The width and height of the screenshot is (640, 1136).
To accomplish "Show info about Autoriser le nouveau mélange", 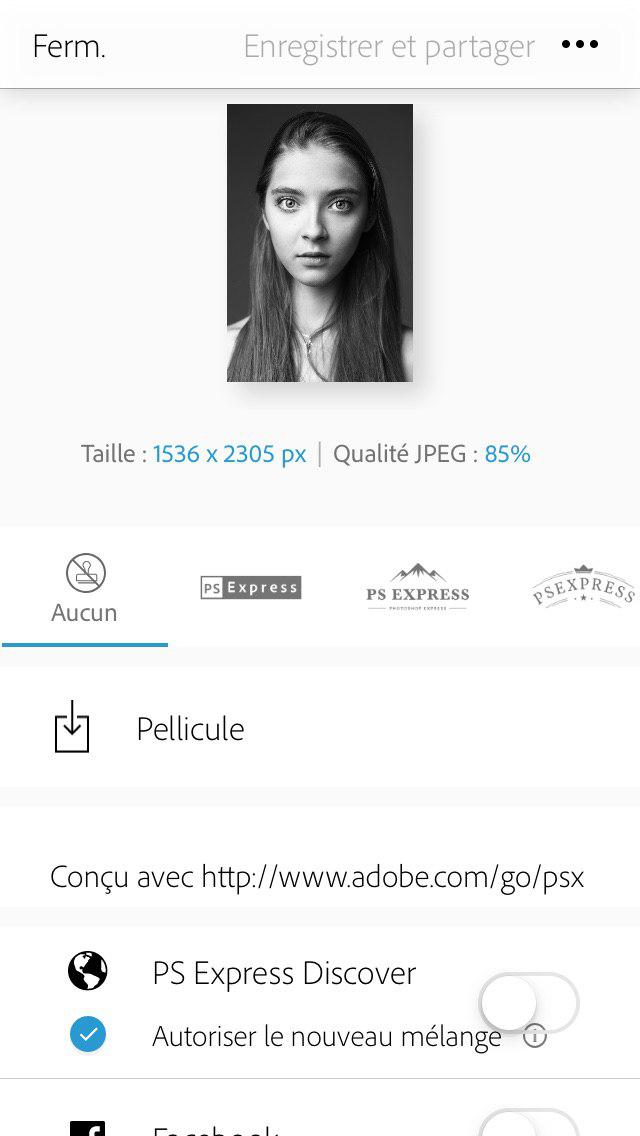I will point(536,1036).
